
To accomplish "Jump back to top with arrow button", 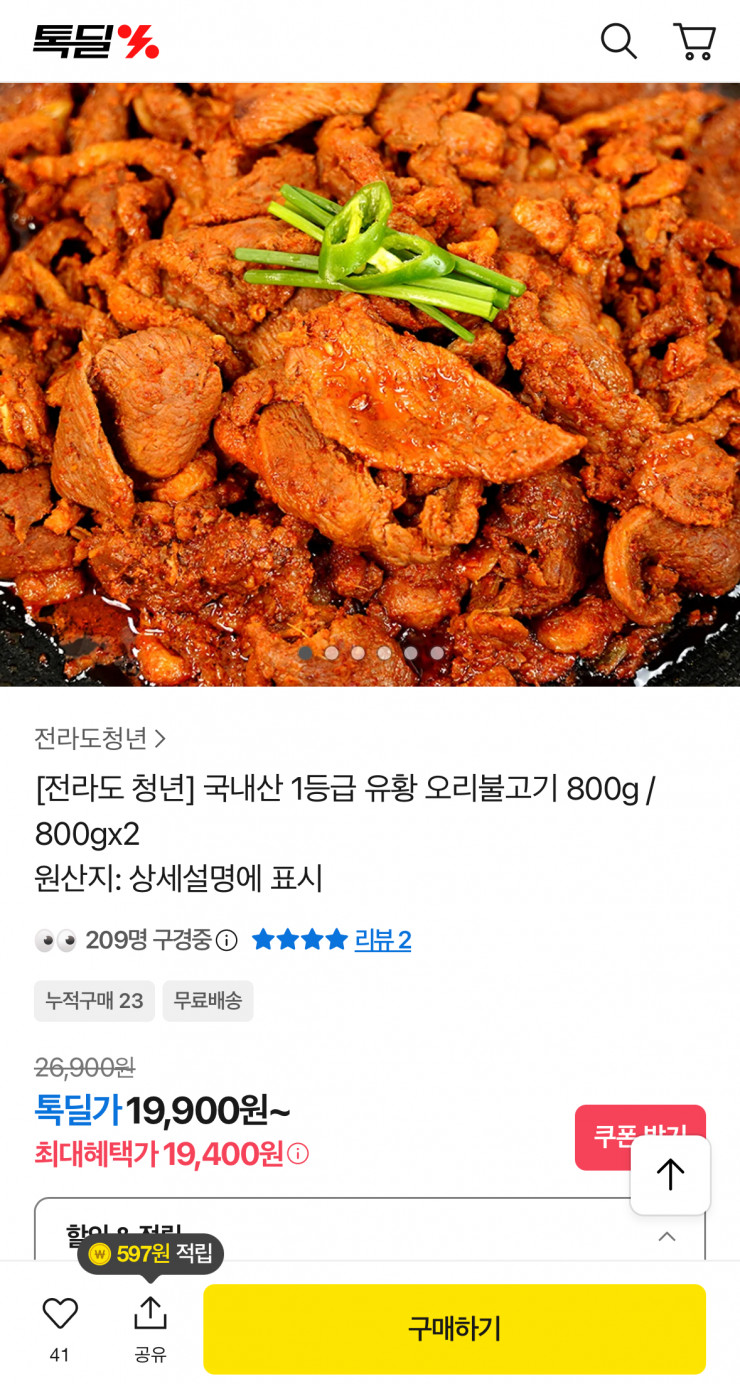I will (x=670, y=1174).
